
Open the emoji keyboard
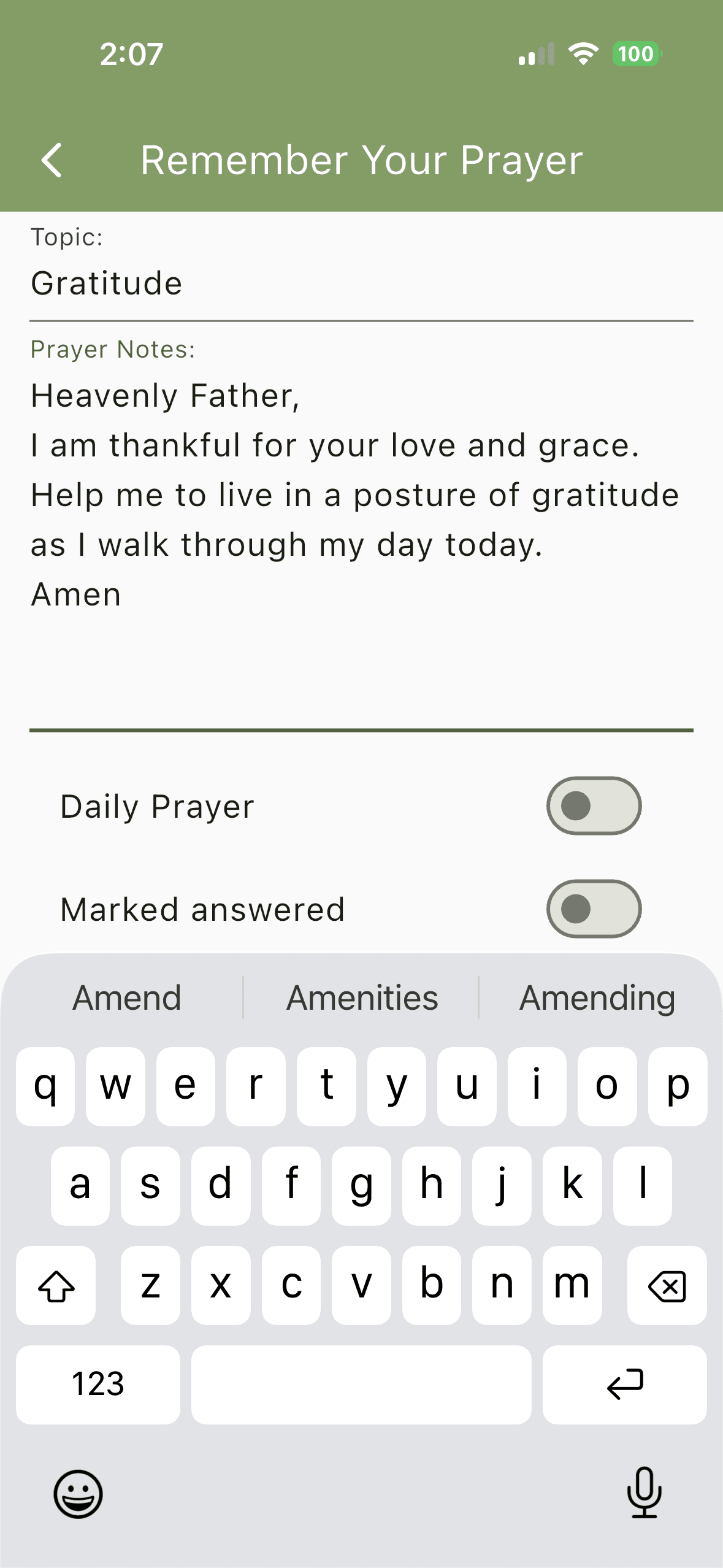(x=79, y=1493)
